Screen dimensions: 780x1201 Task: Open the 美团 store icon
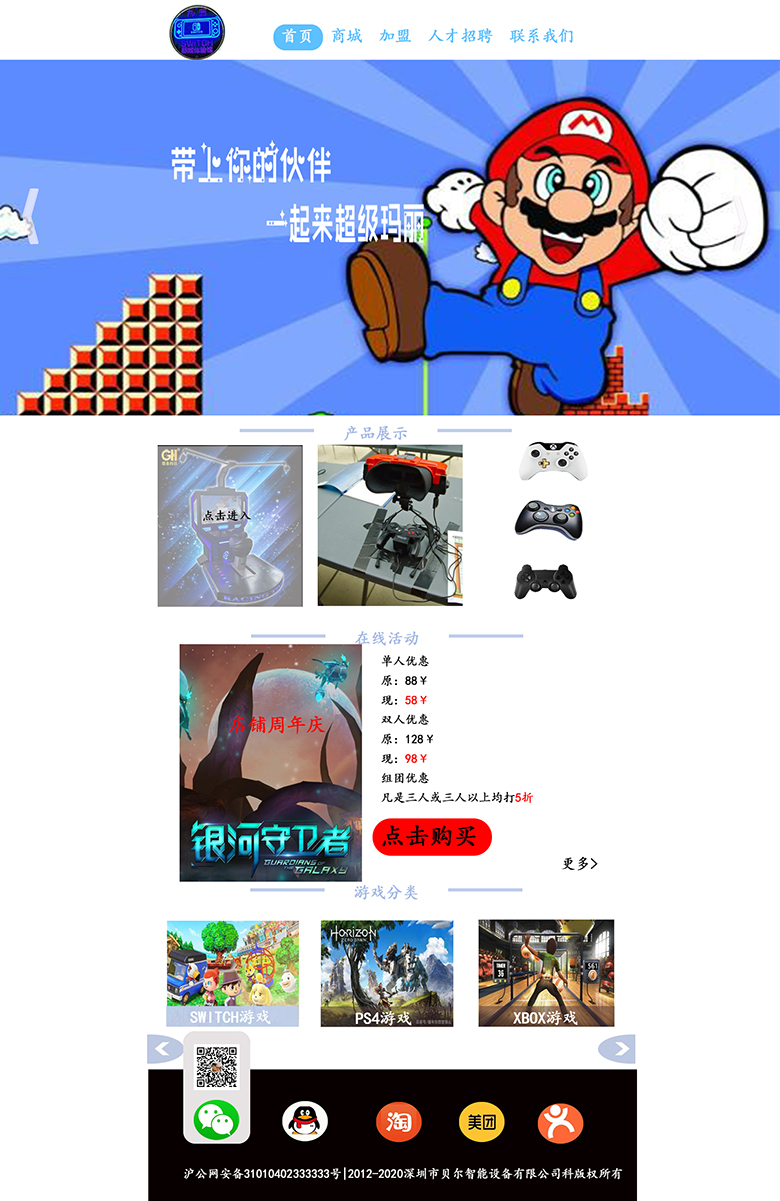click(481, 1122)
